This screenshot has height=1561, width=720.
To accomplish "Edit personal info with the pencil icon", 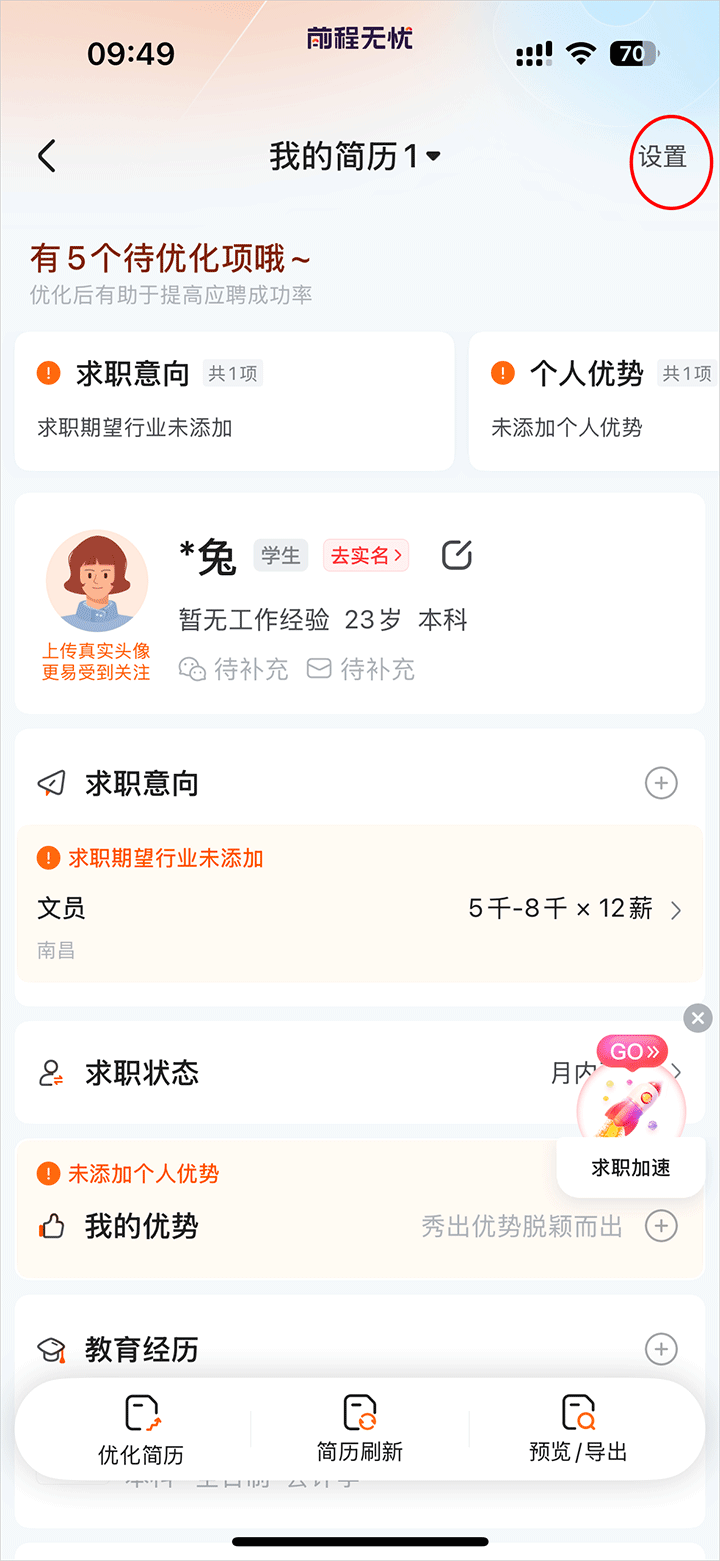I will (x=457, y=556).
